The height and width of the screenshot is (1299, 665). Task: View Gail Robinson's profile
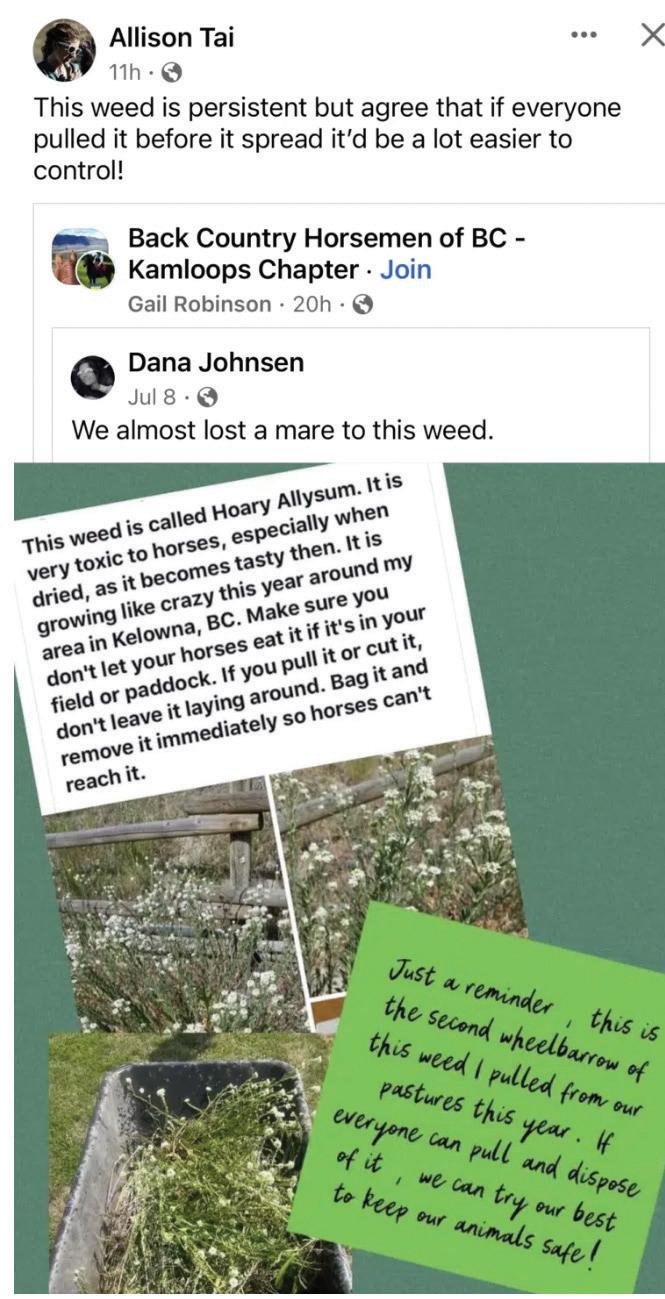pyautogui.click(x=199, y=304)
